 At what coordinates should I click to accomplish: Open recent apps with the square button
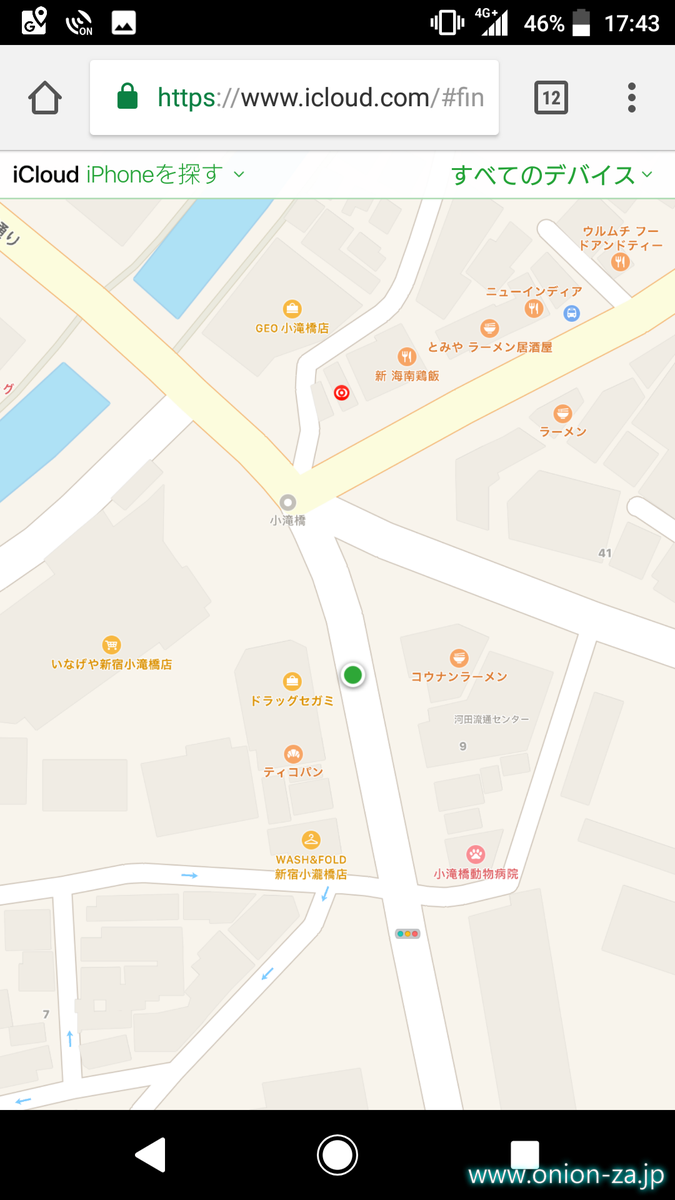click(x=524, y=1155)
